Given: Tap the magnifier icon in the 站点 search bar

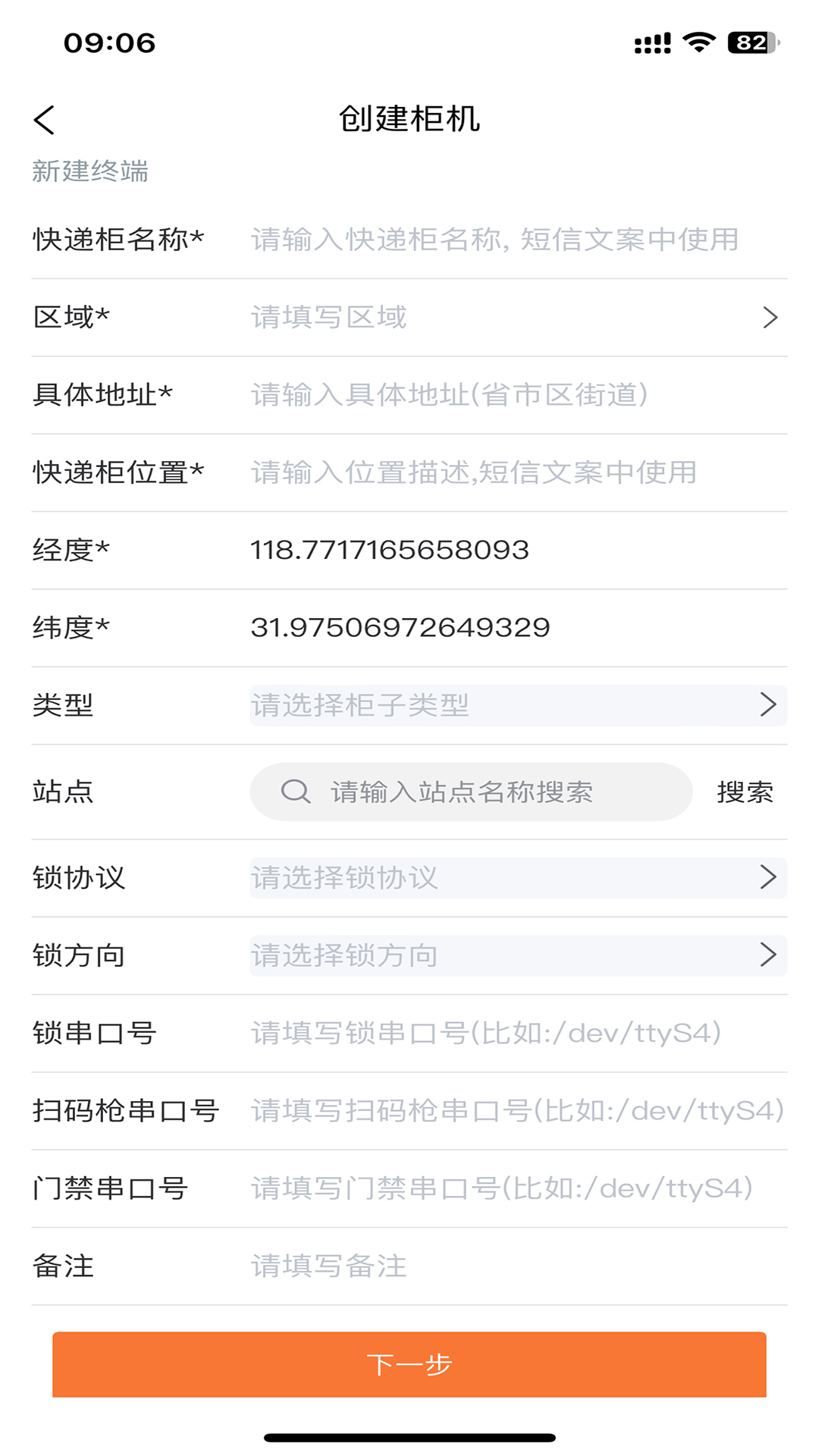Looking at the screenshot, I should coord(296,792).
